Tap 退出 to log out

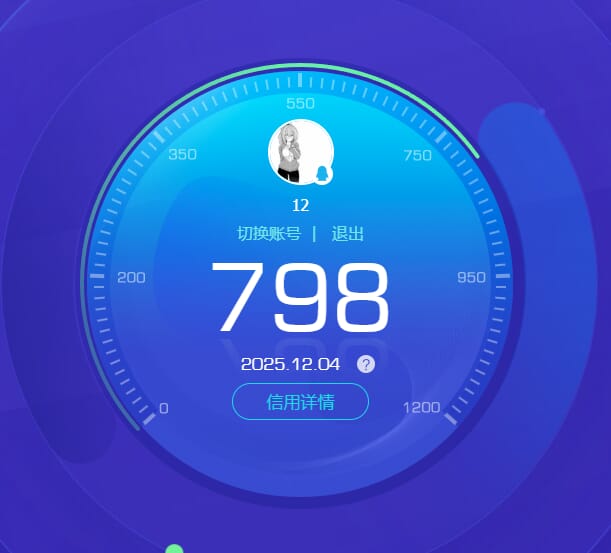coord(347,234)
